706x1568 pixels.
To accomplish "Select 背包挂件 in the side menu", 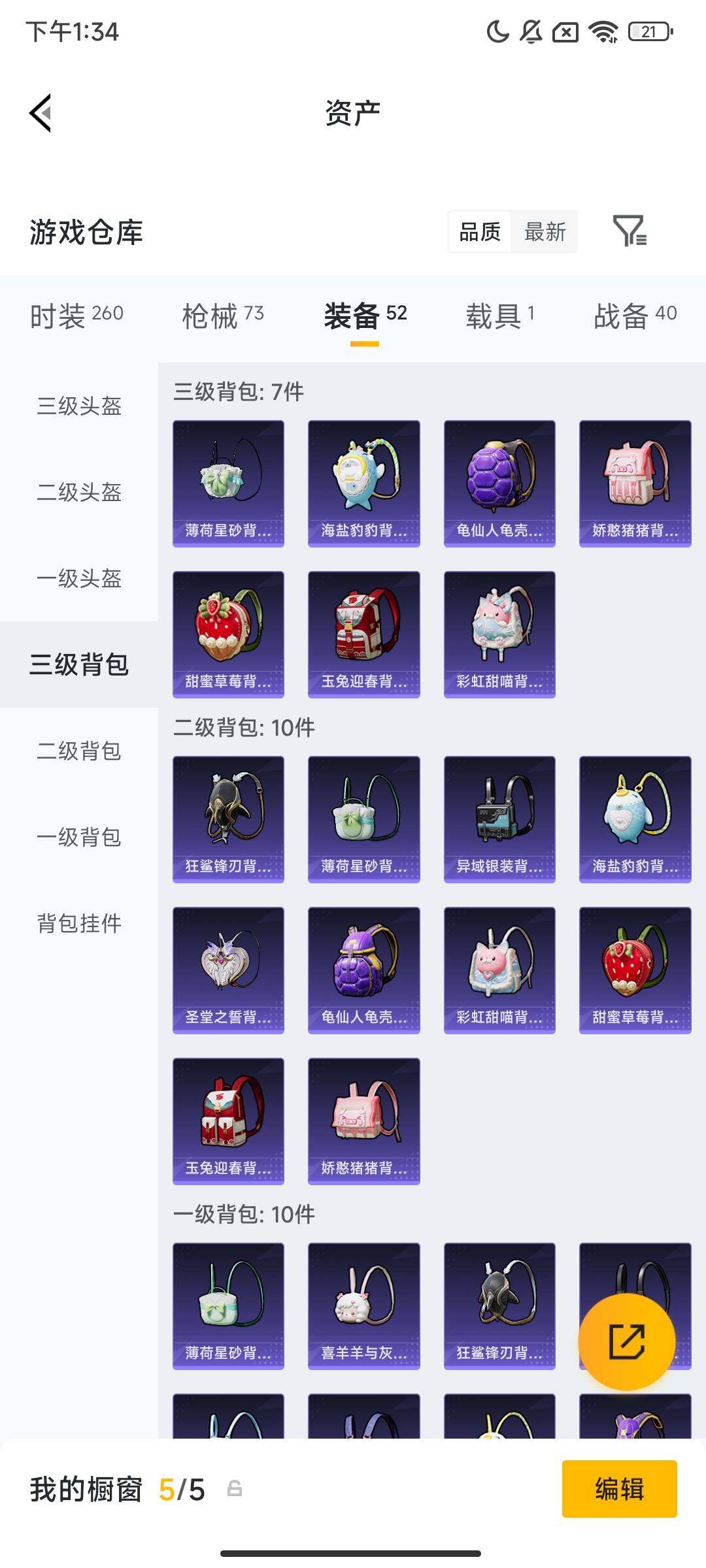I will coord(79,924).
